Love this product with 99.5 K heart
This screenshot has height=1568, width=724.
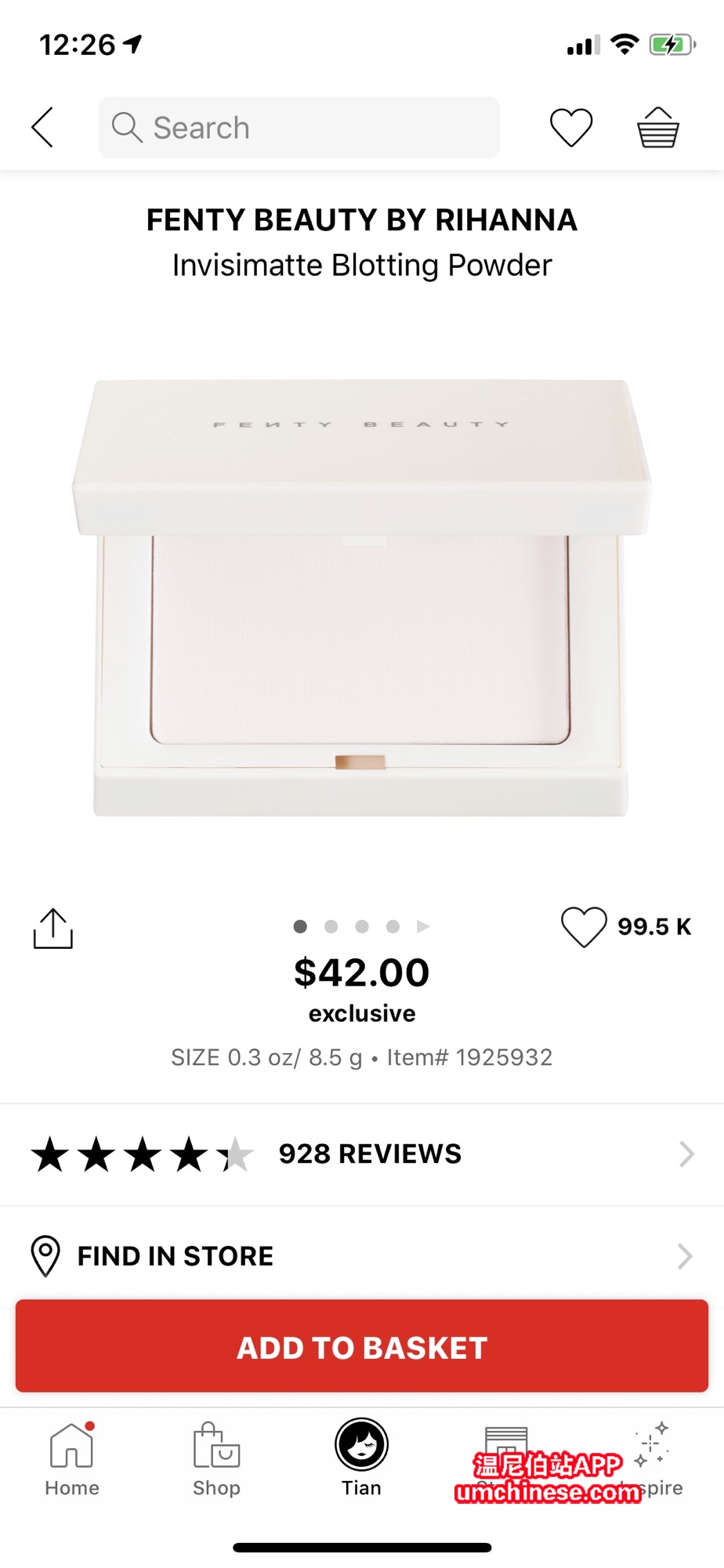point(584,927)
